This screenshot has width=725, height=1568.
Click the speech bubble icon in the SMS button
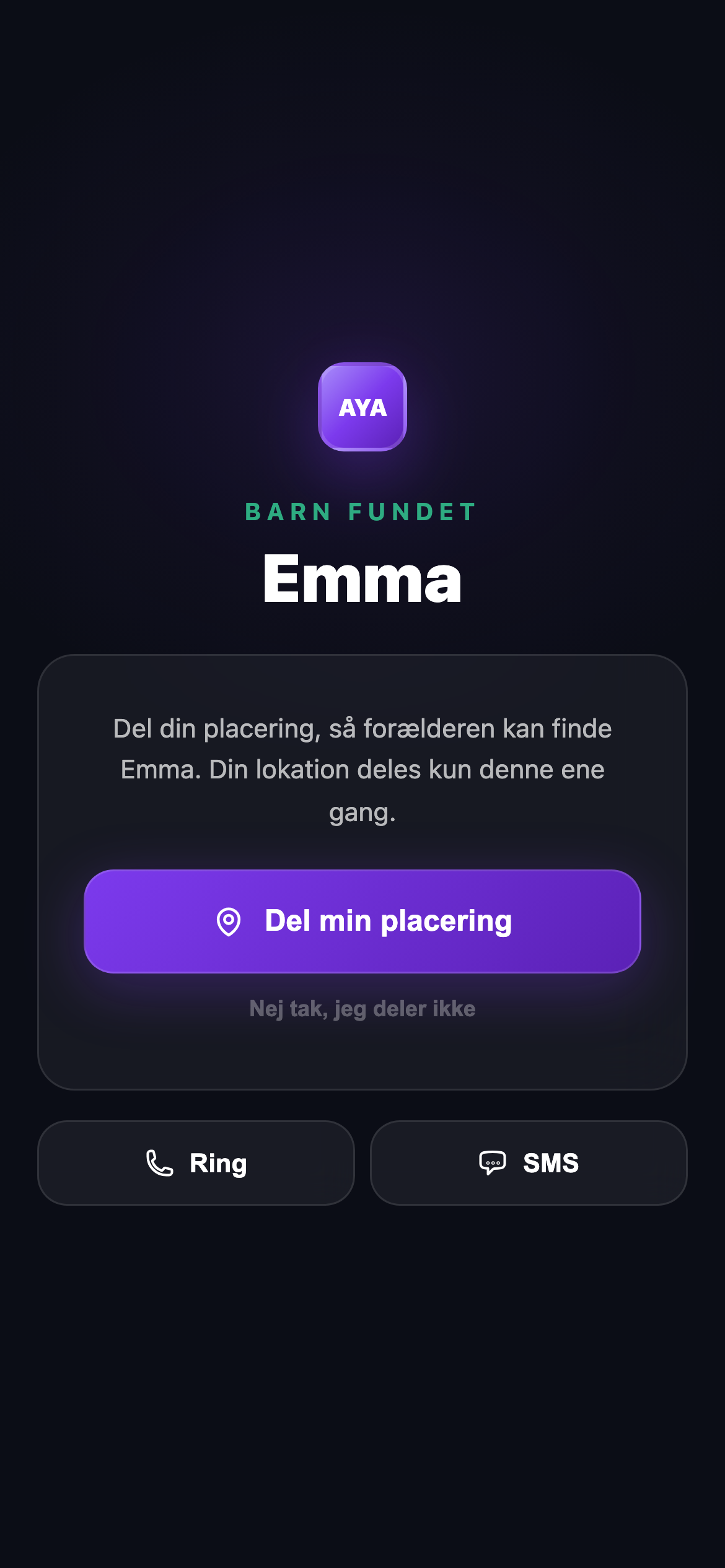click(x=493, y=1162)
